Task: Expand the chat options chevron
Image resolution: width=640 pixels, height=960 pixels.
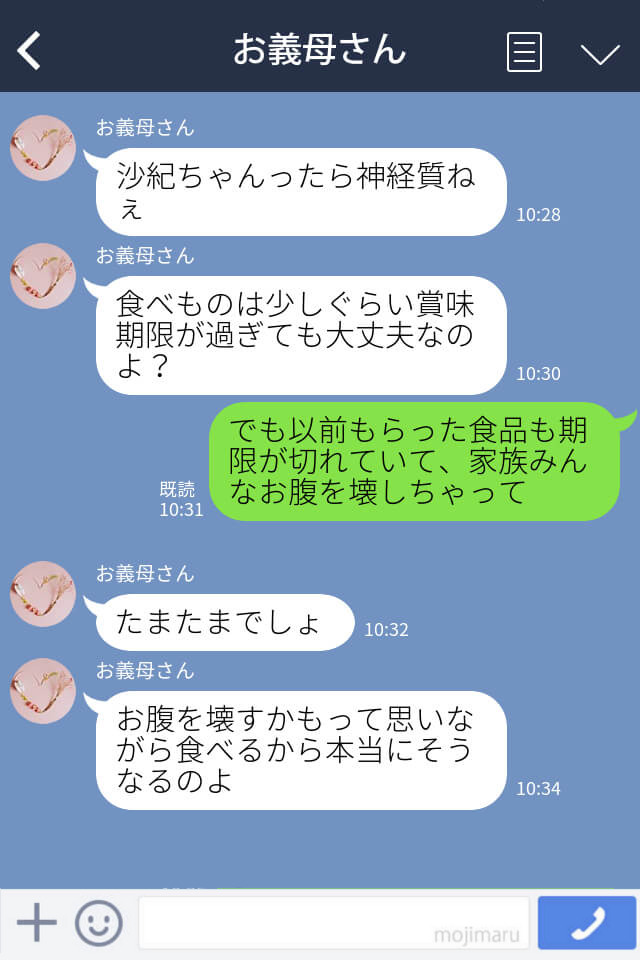Action: click(x=600, y=53)
